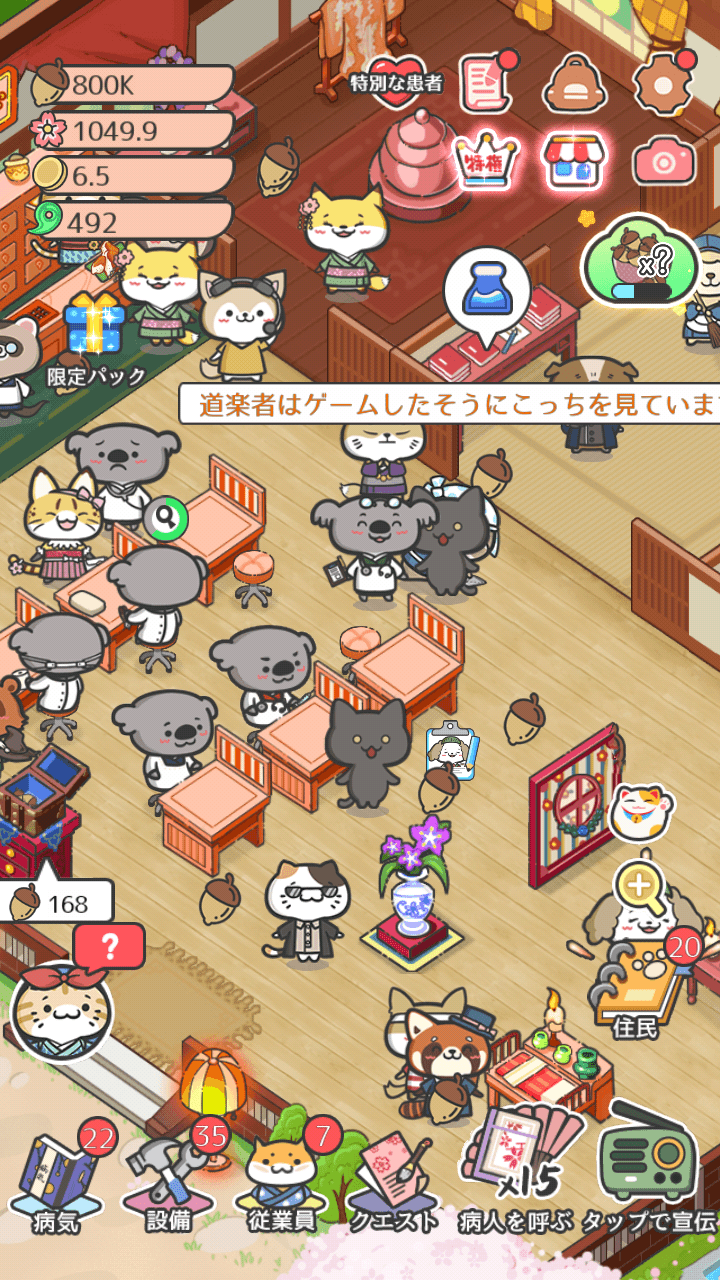Open the backpack inventory icon

(x=575, y=80)
